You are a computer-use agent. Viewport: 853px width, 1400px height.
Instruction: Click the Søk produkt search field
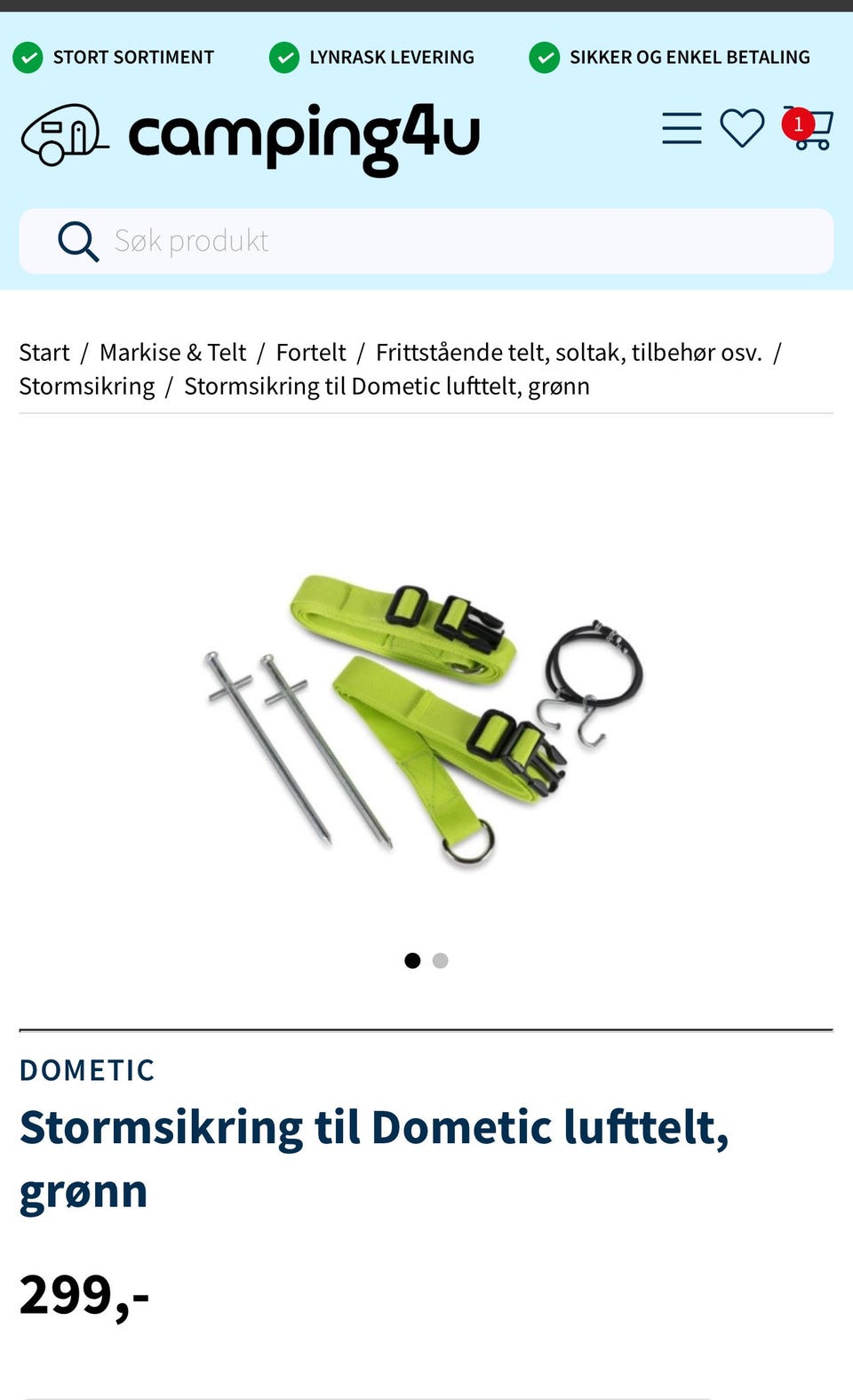(x=355, y=240)
